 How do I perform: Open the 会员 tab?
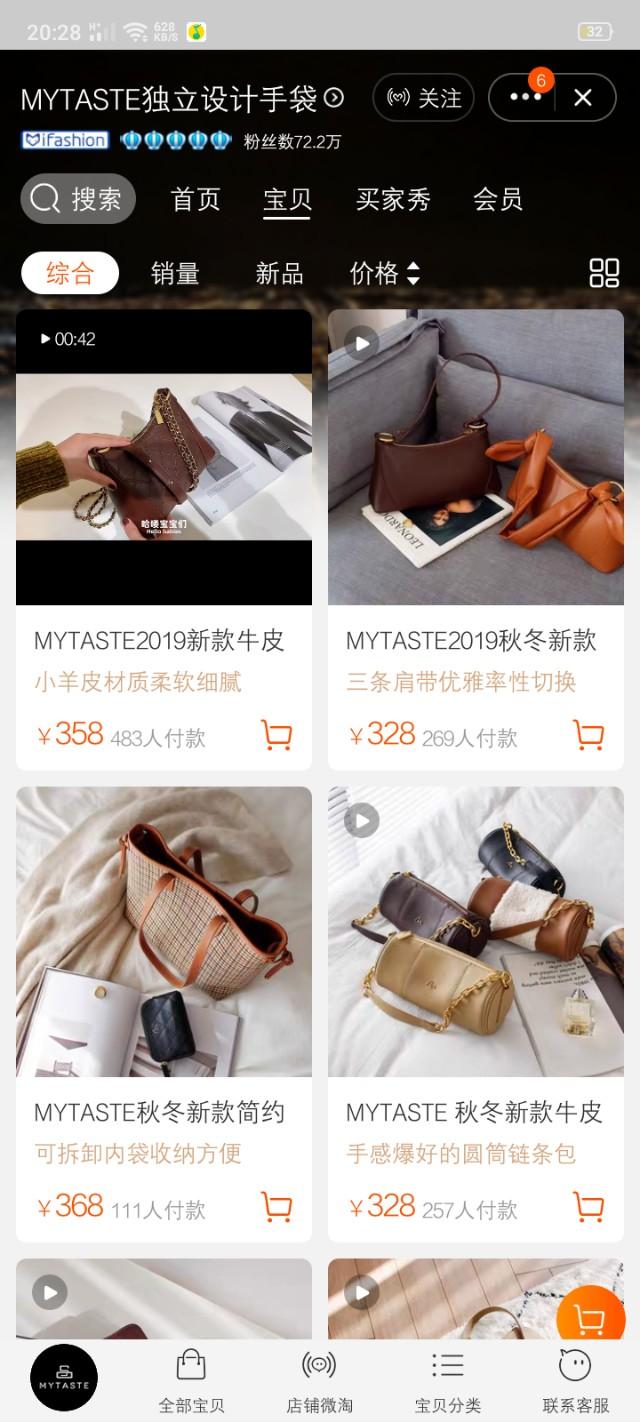[498, 200]
